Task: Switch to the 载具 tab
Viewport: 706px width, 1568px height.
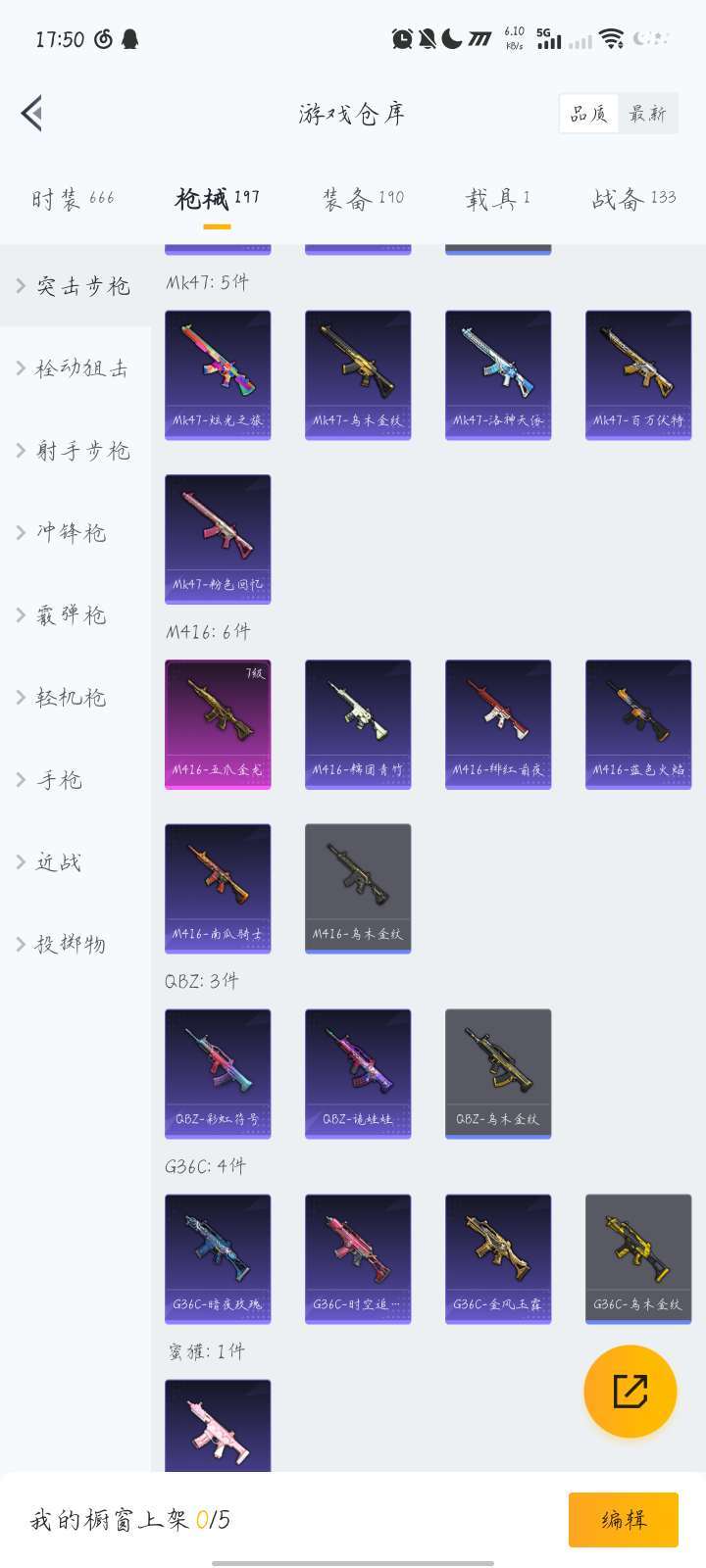Action: (x=497, y=199)
